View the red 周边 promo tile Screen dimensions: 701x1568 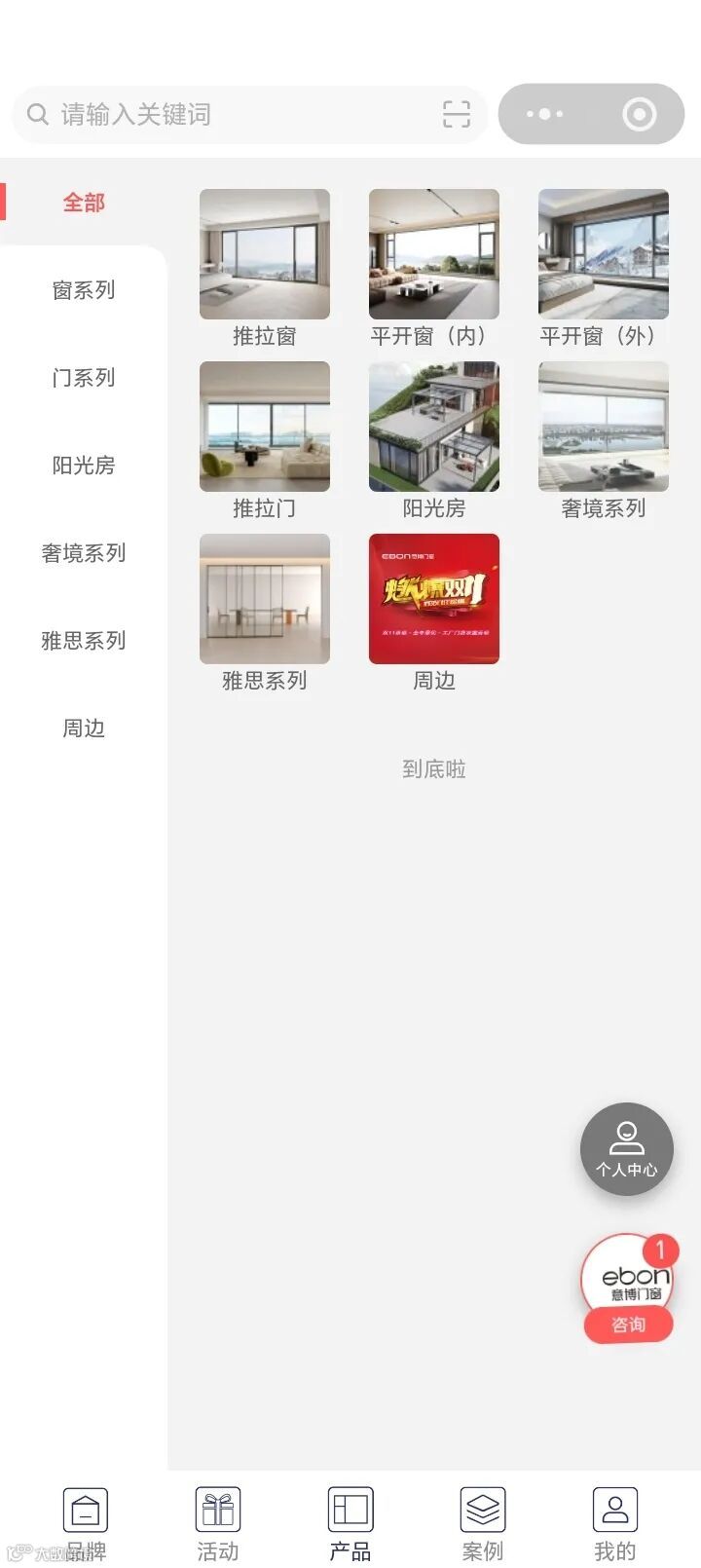pos(434,600)
